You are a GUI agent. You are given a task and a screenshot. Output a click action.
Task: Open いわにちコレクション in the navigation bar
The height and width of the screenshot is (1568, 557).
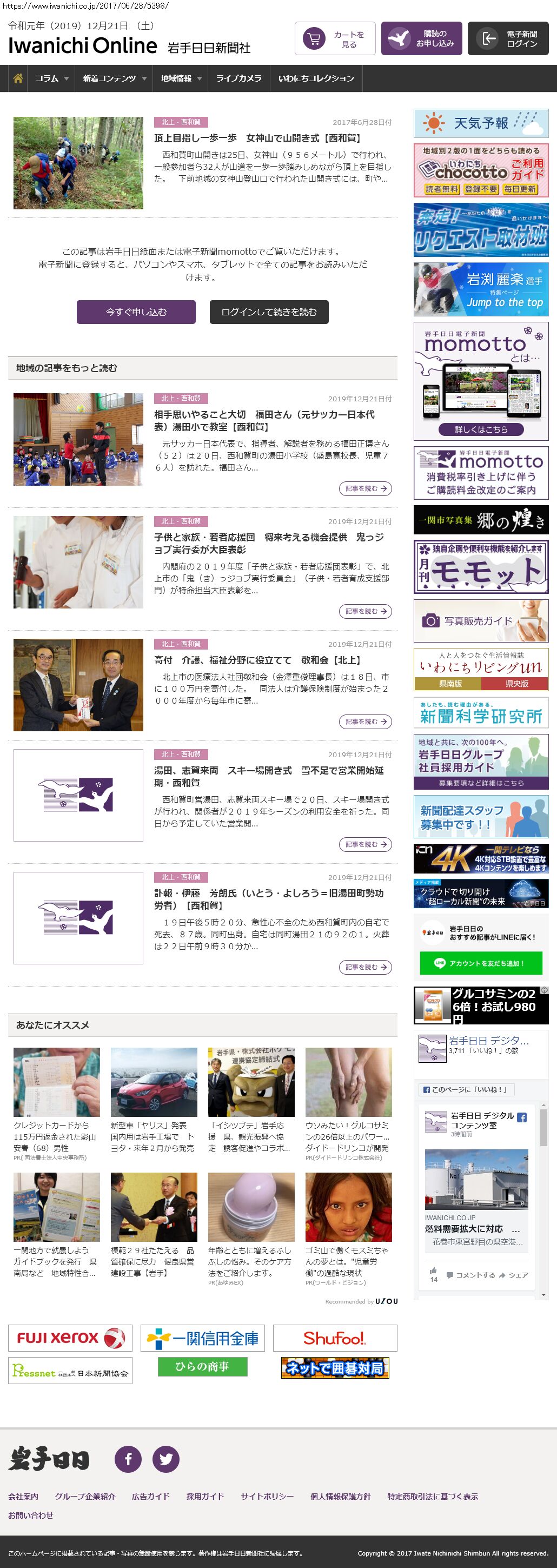(x=316, y=78)
